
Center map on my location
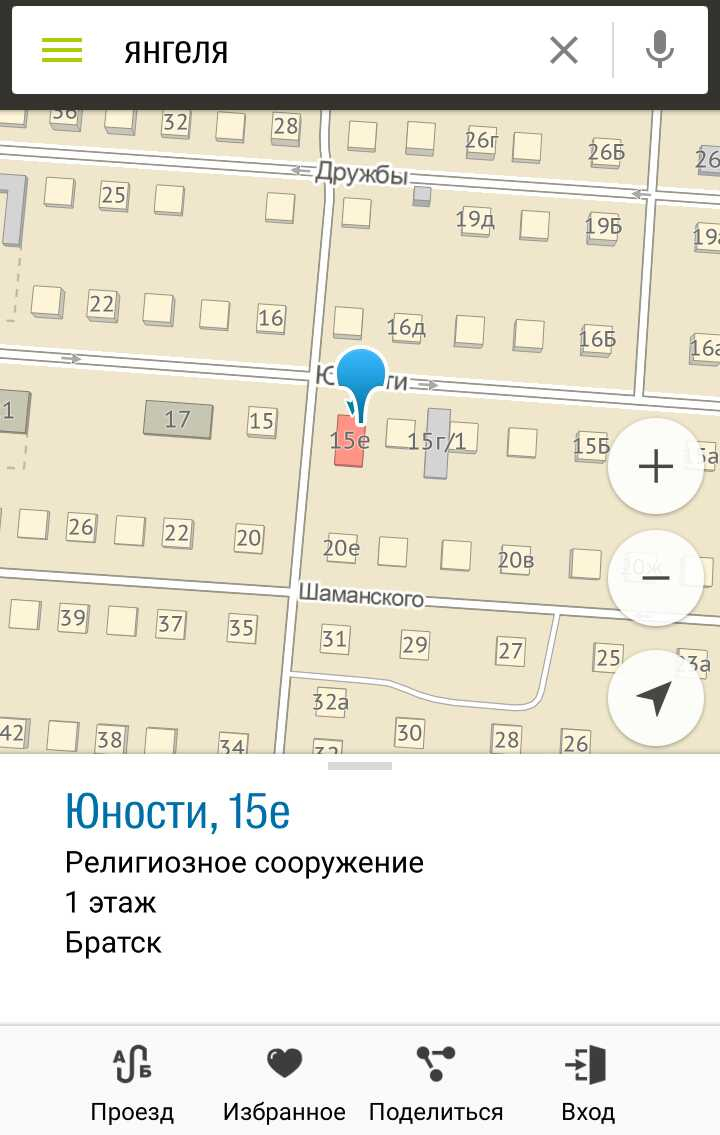coord(656,698)
